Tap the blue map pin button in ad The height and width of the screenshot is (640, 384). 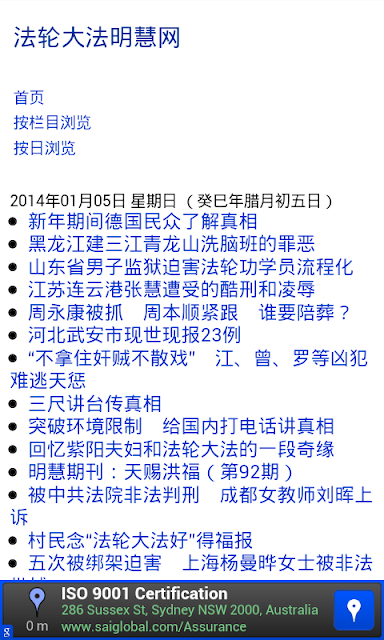pos(354,610)
